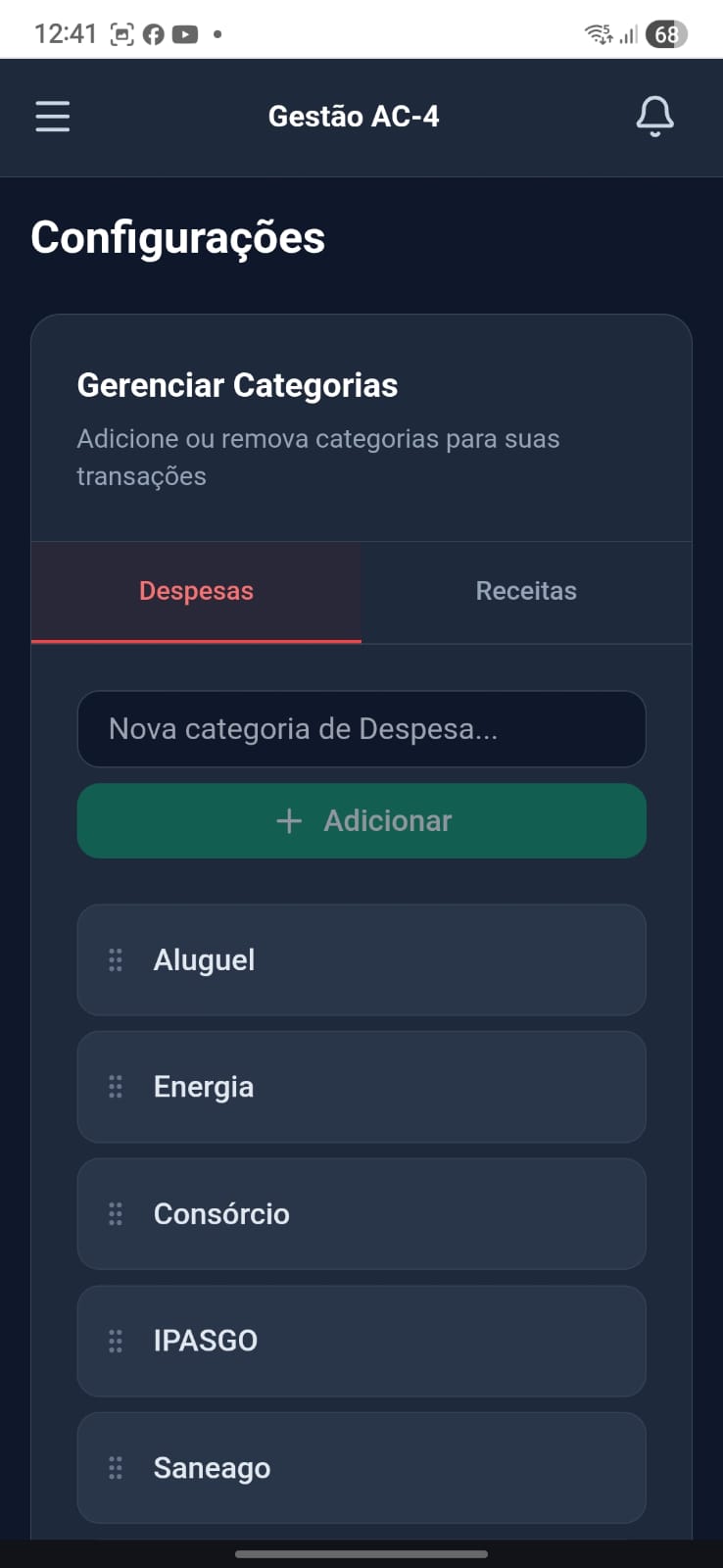Switch to the Receitas tab

point(526,591)
